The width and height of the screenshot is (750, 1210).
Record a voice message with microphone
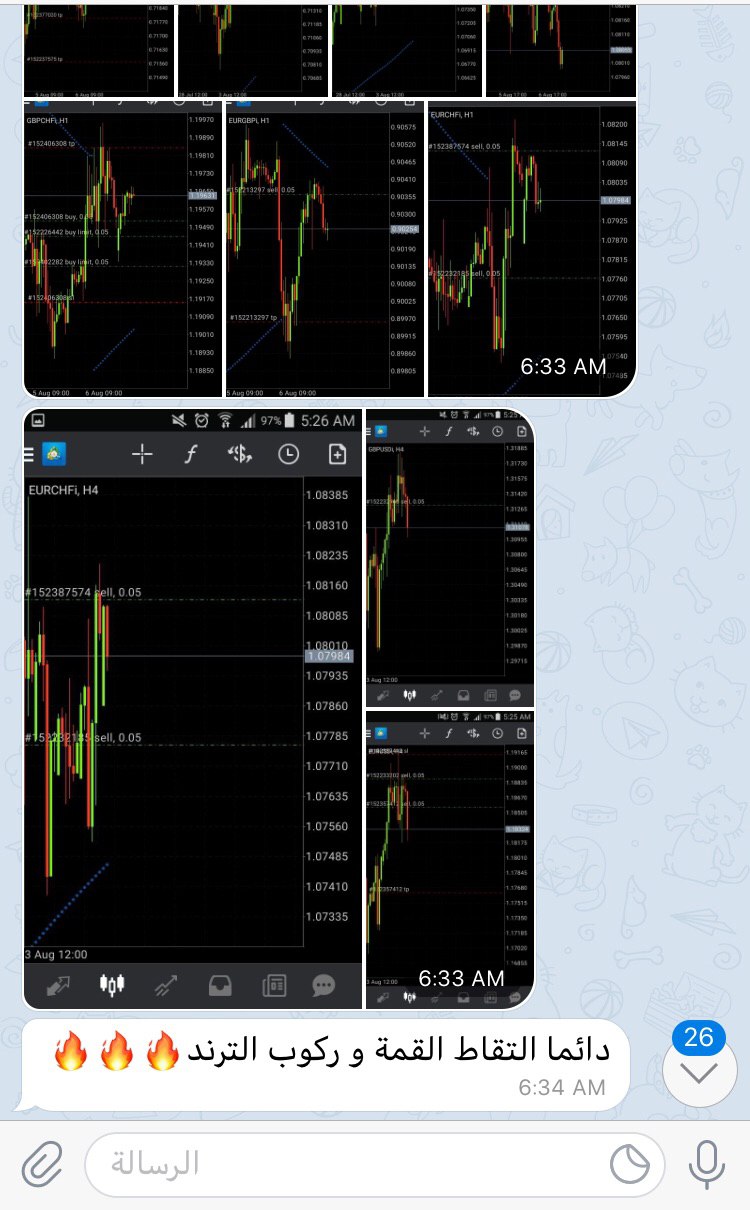click(708, 1164)
